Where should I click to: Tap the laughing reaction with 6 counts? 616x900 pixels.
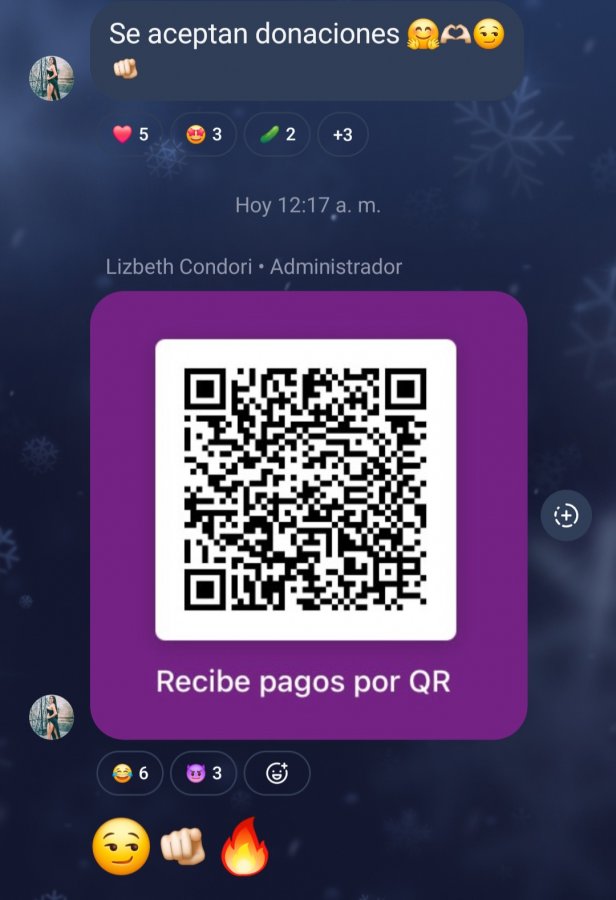(130, 773)
